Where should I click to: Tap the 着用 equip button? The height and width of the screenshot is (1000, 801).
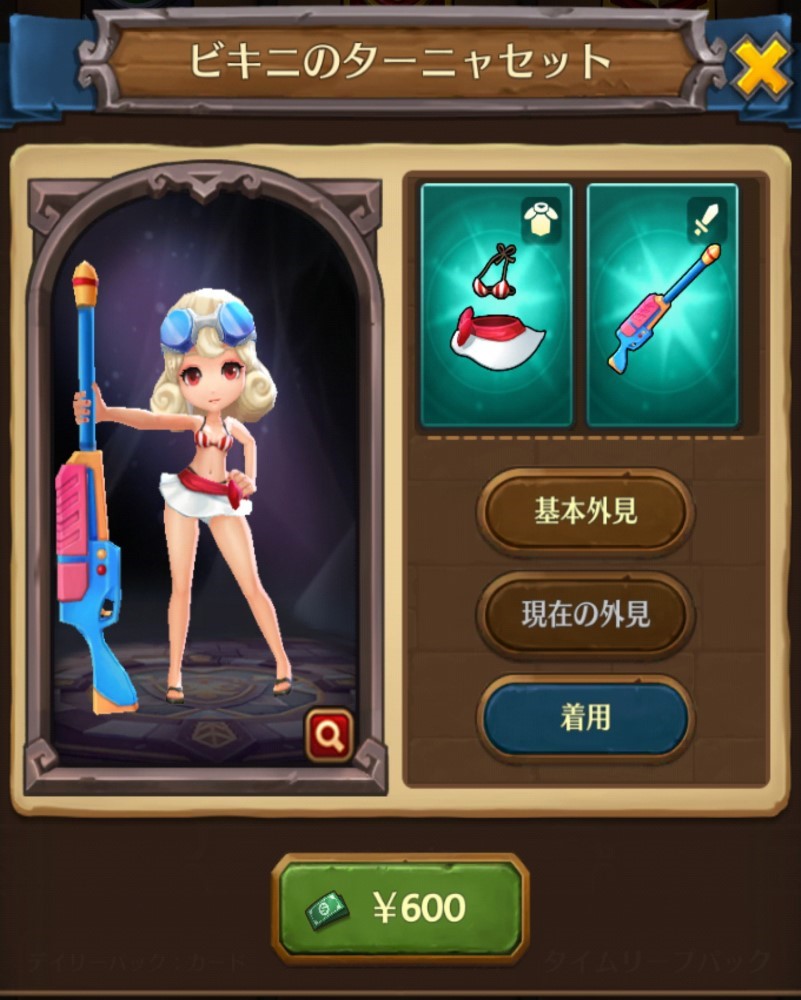pyautogui.click(x=585, y=718)
